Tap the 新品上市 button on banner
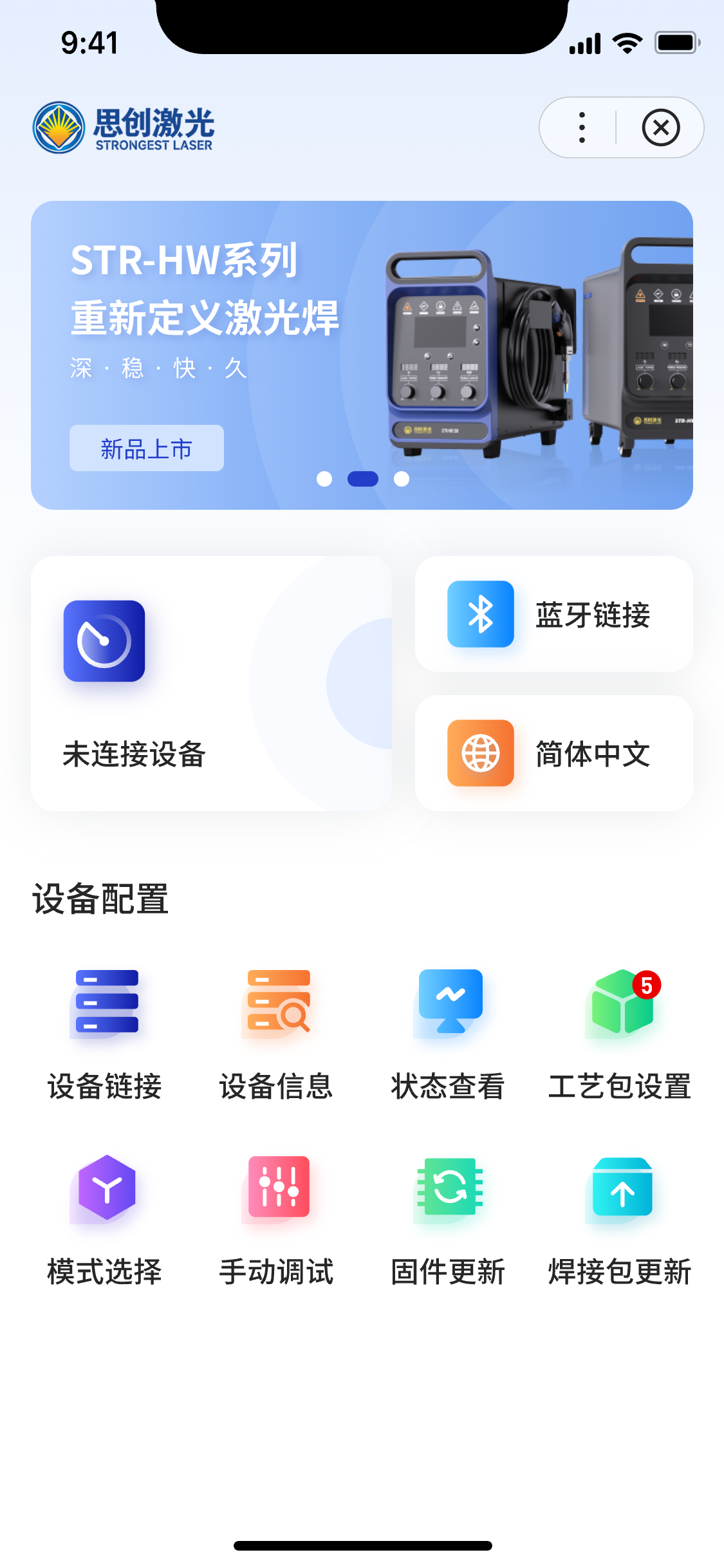 coord(147,449)
